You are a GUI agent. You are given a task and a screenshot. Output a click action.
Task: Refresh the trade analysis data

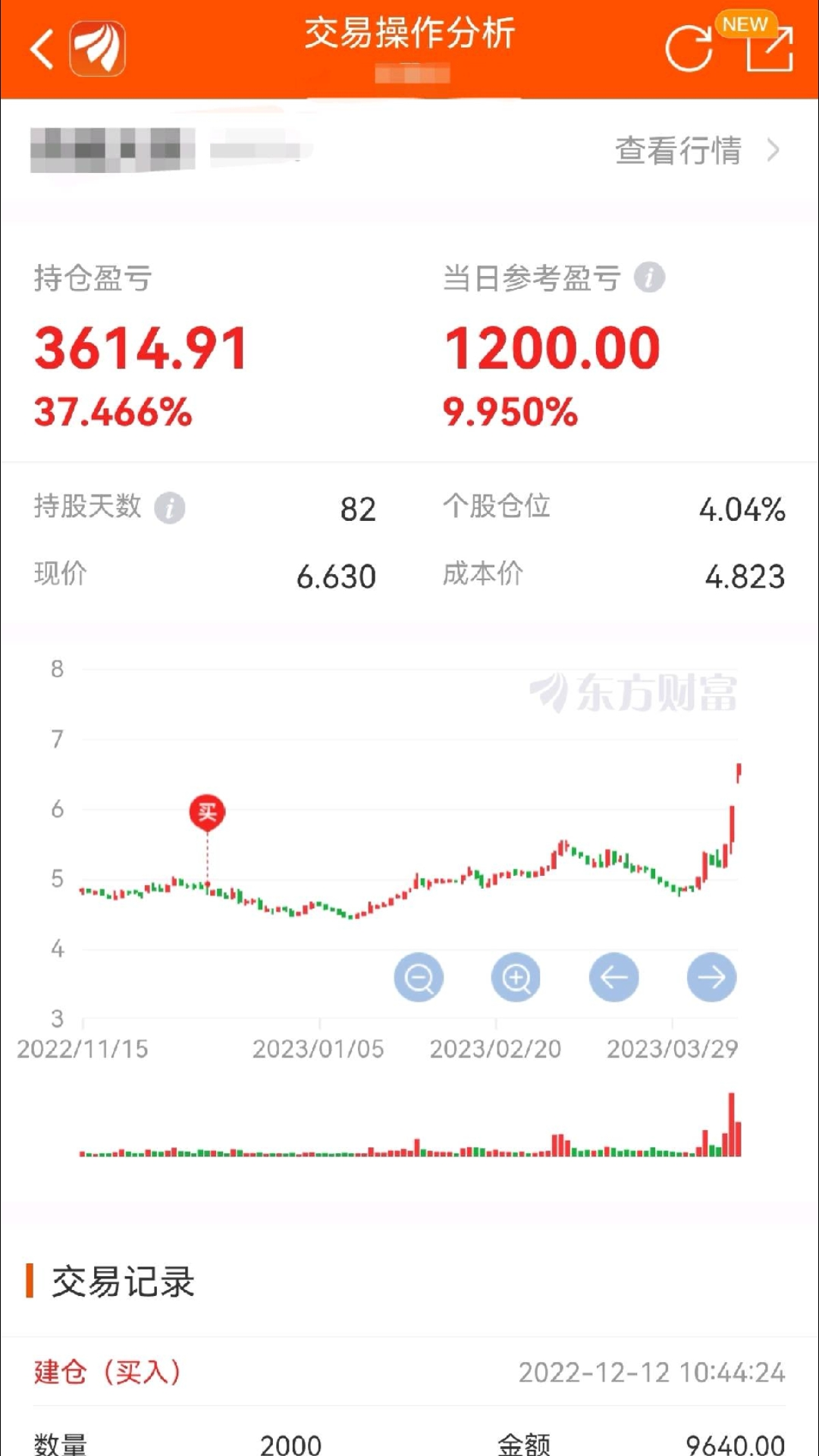click(689, 49)
